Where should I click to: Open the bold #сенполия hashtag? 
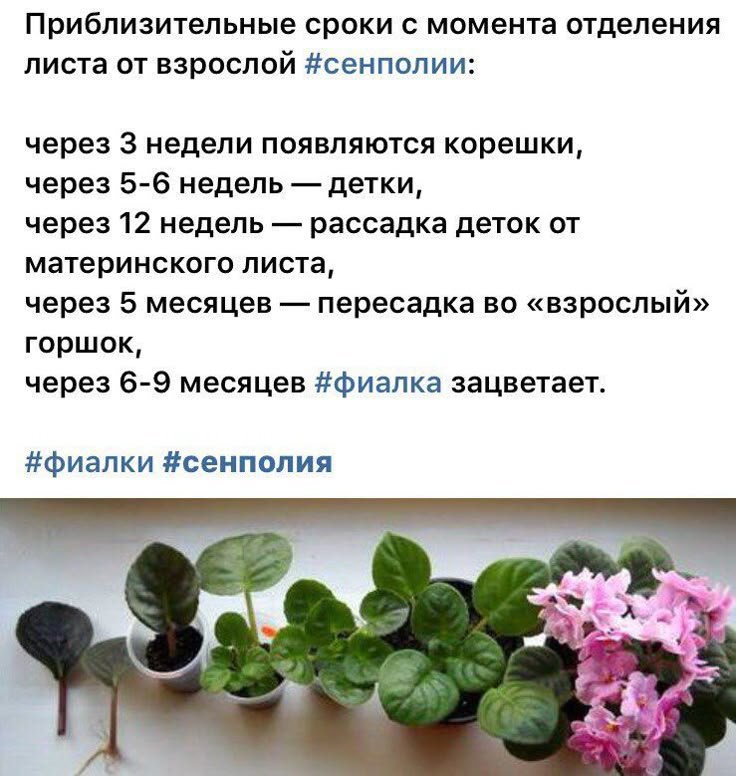pyautogui.click(x=246, y=462)
